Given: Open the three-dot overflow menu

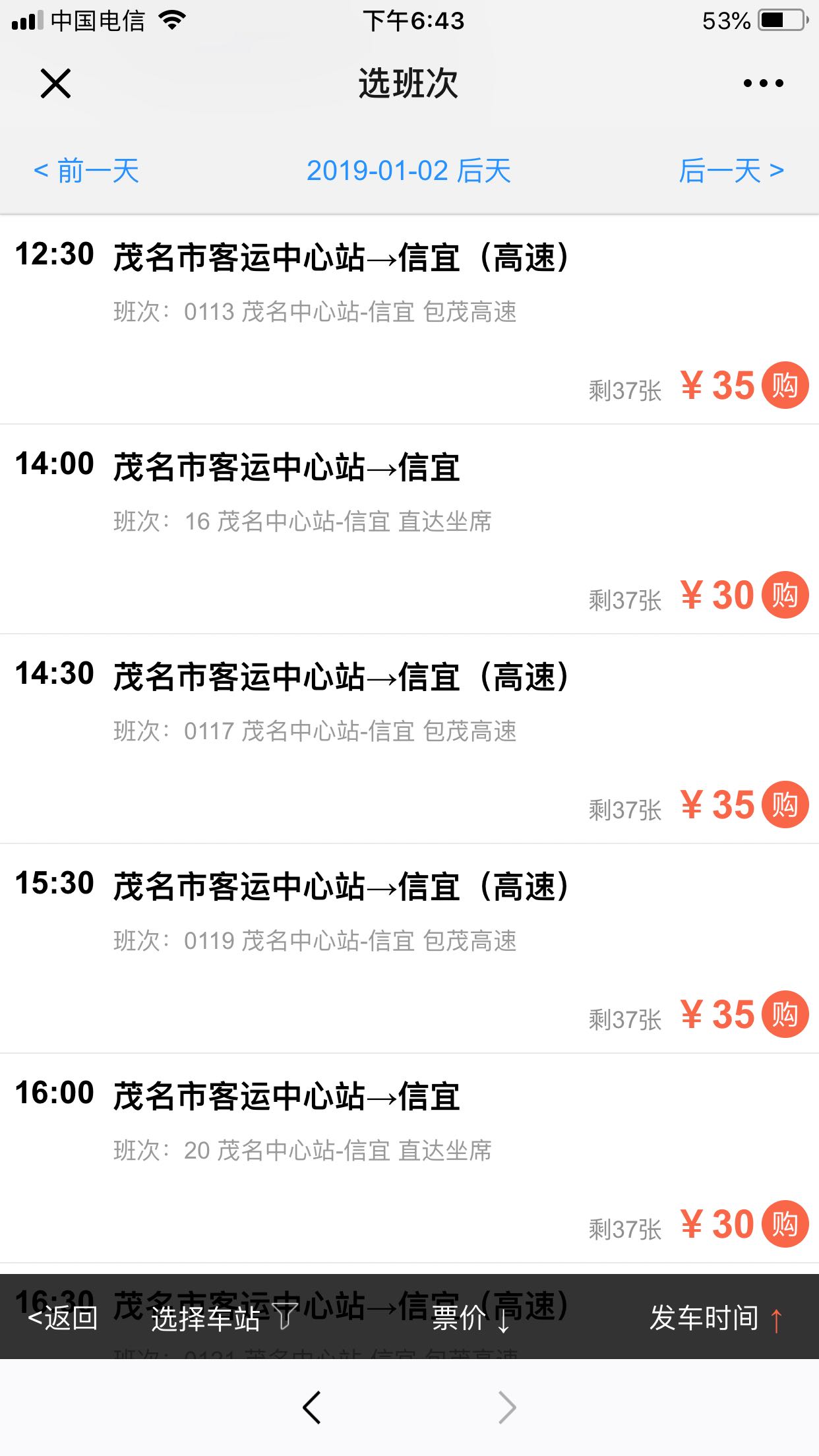Looking at the screenshot, I should (763, 83).
